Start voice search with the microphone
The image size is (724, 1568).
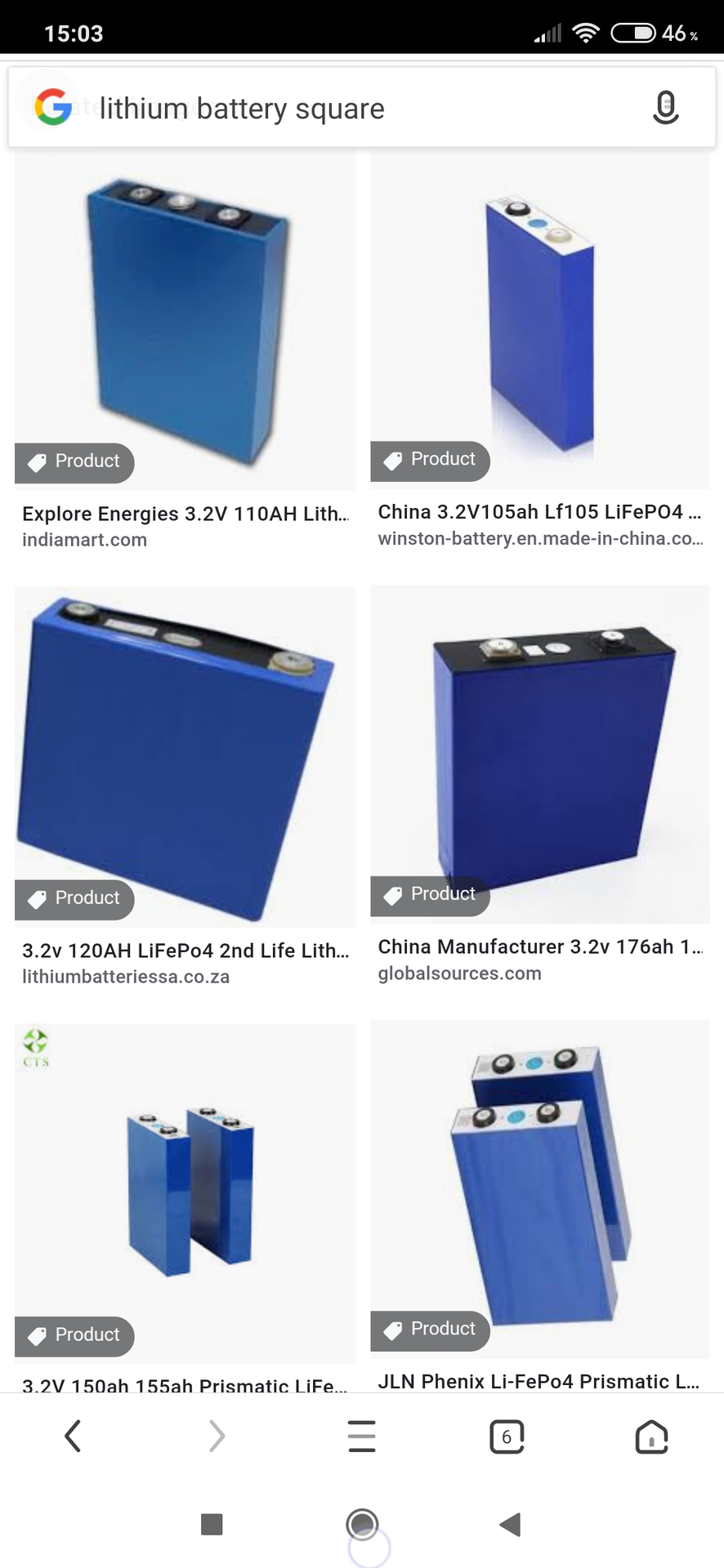(665, 108)
